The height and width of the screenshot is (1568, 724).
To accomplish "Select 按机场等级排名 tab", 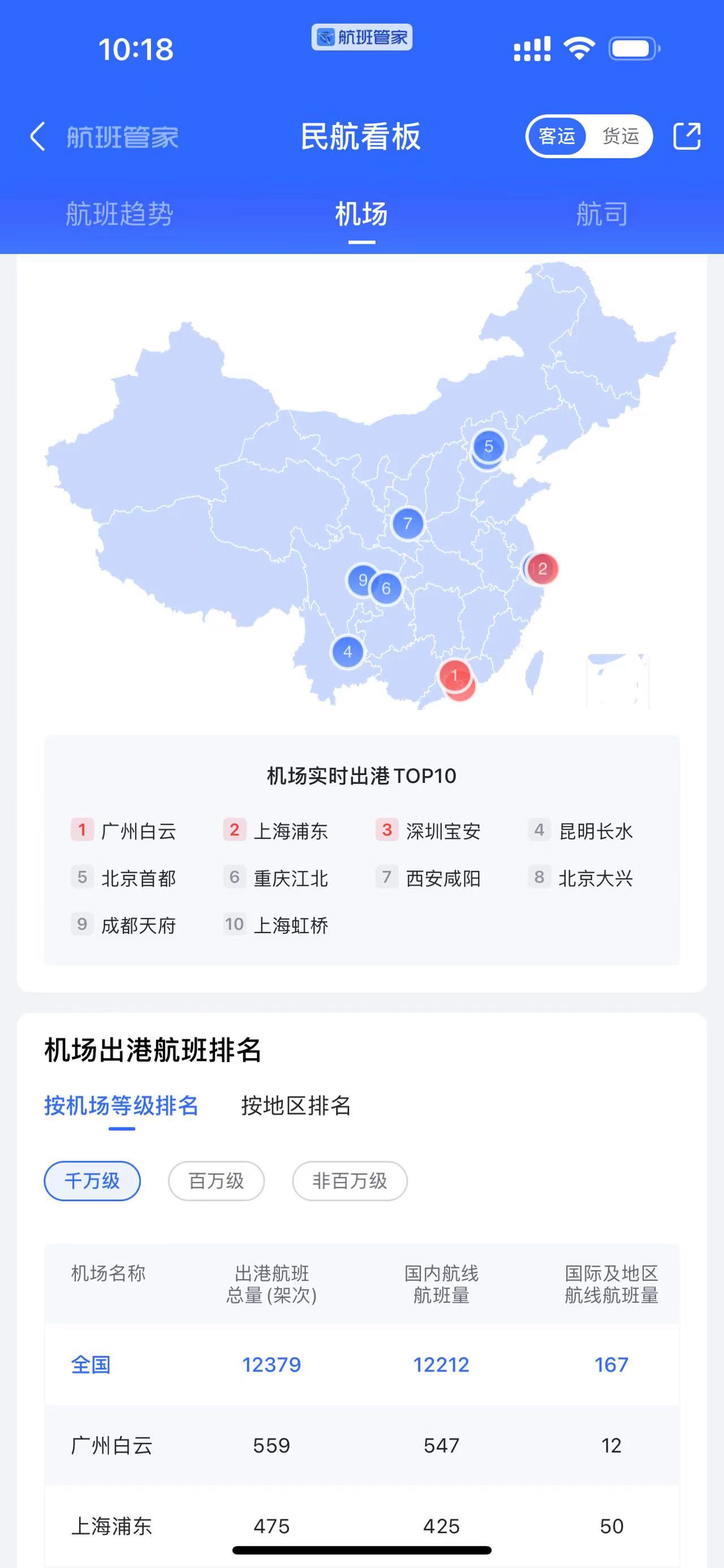I will coord(121,1105).
